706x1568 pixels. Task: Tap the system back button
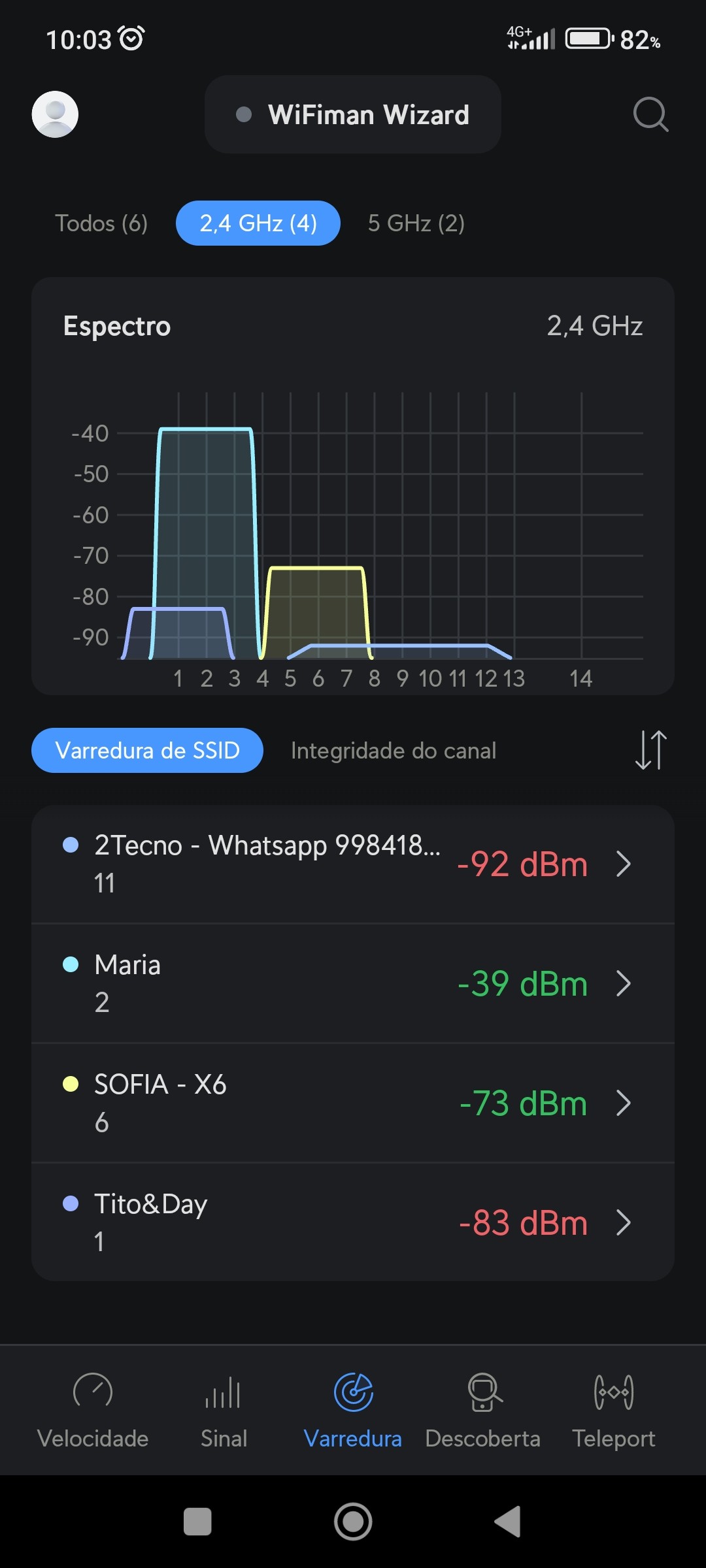tap(508, 1522)
